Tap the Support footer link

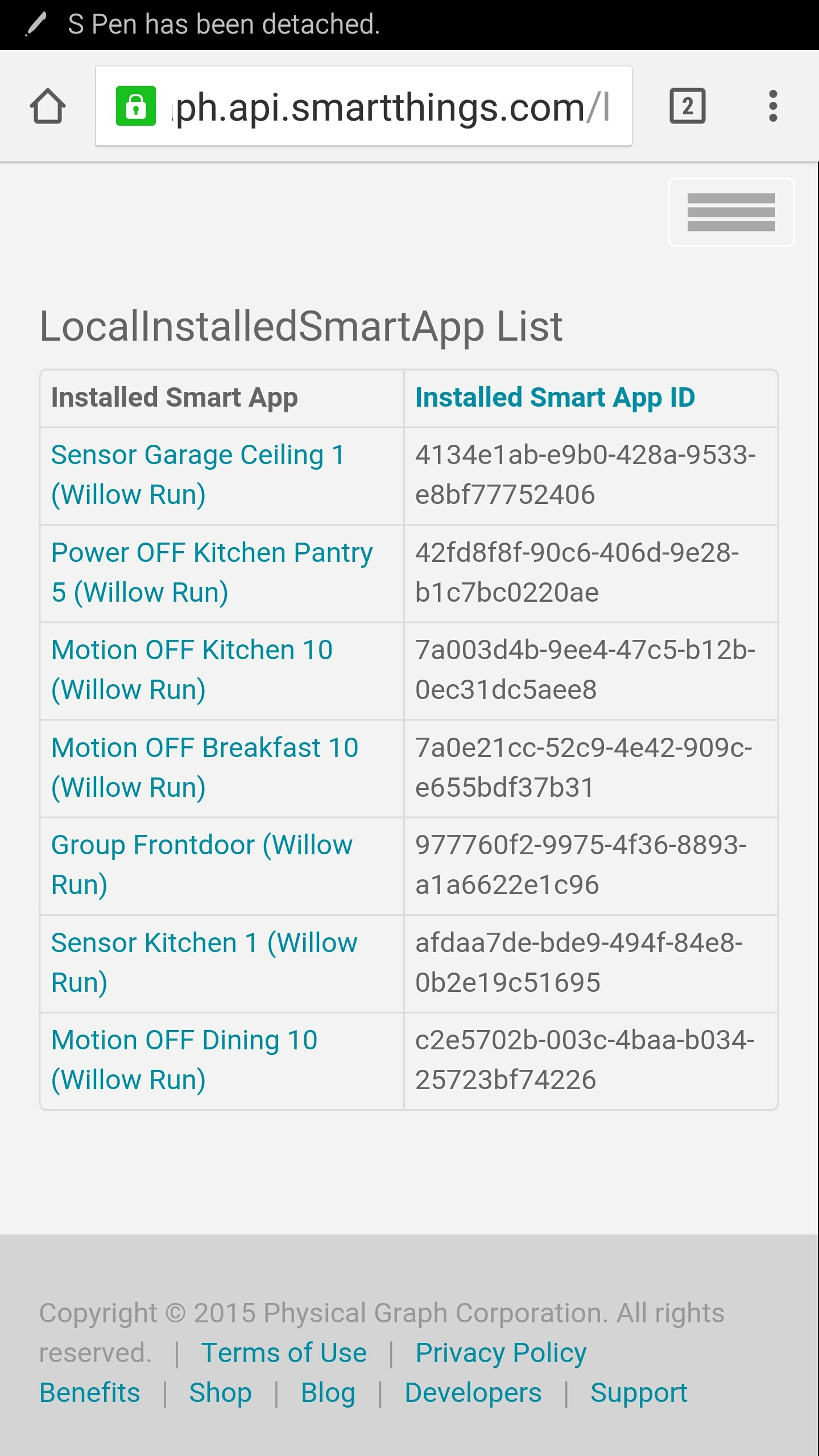639,1393
